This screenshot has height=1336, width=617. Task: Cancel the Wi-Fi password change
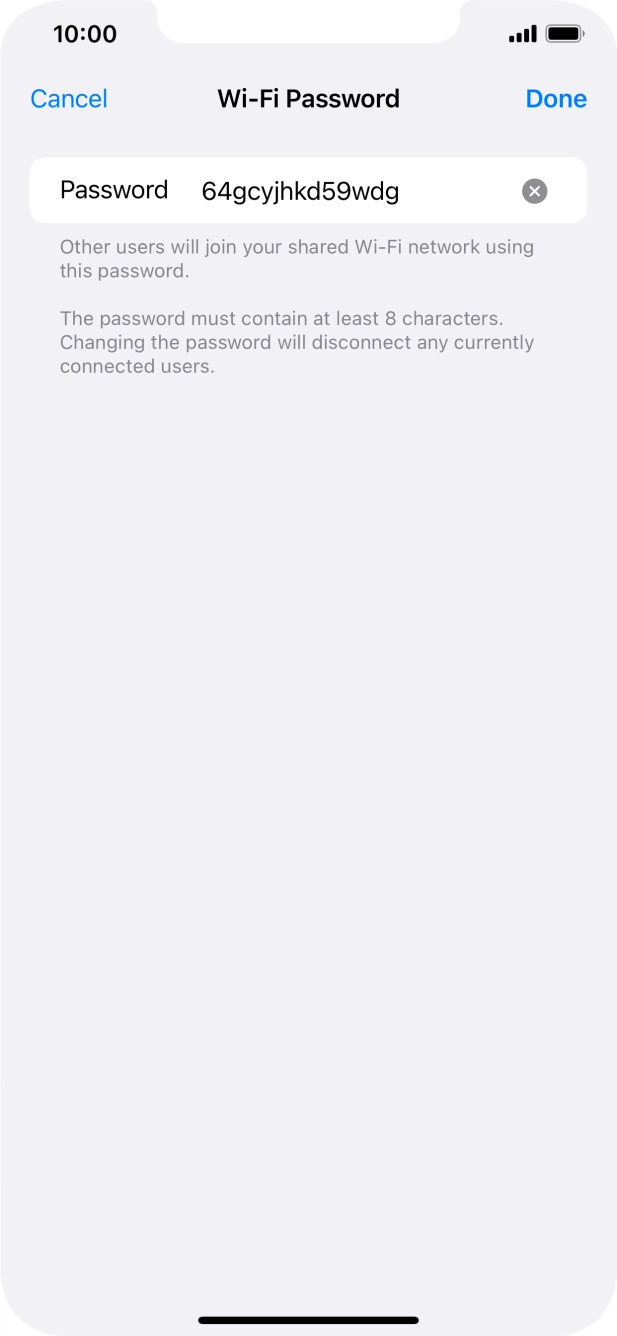pyautogui.click(x=69, y=99)
